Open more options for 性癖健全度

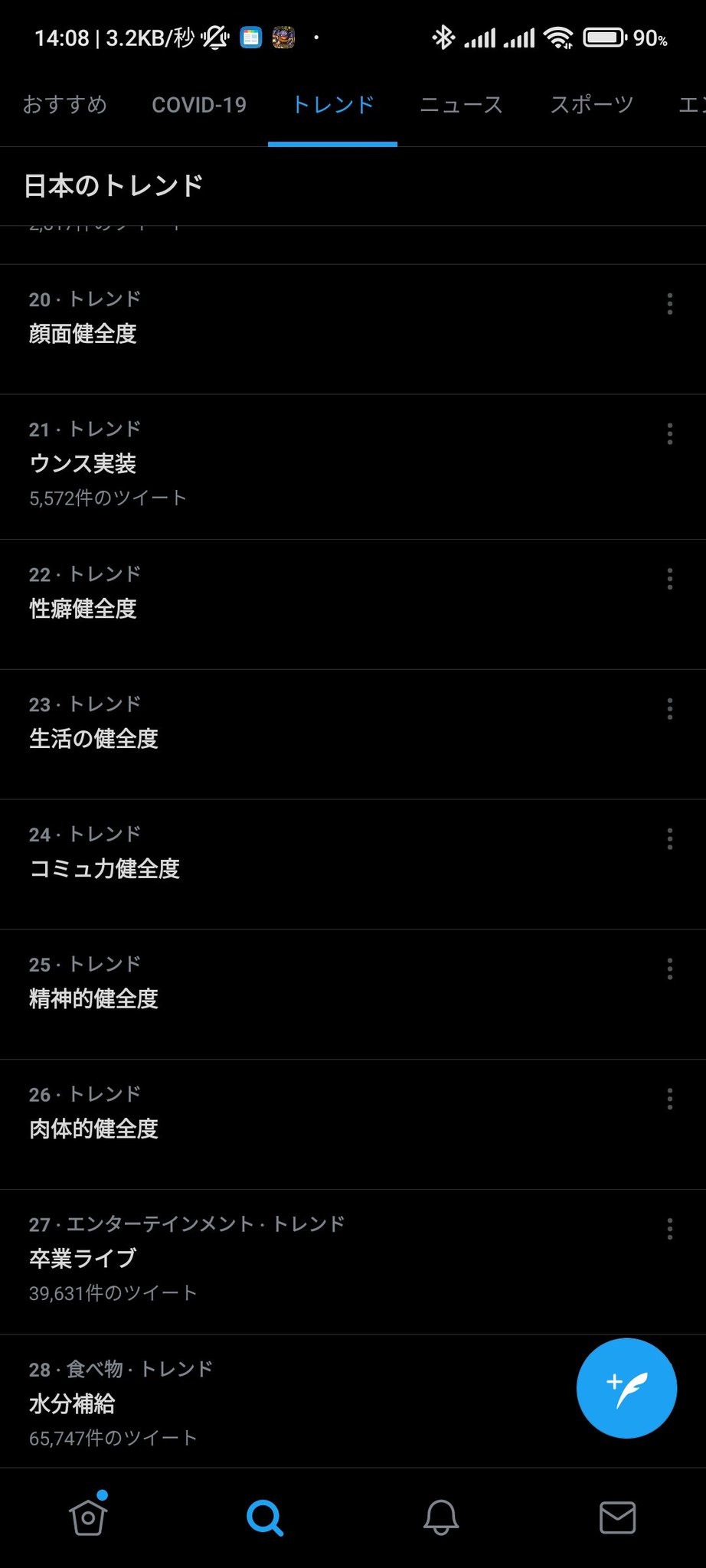(670, 579)
